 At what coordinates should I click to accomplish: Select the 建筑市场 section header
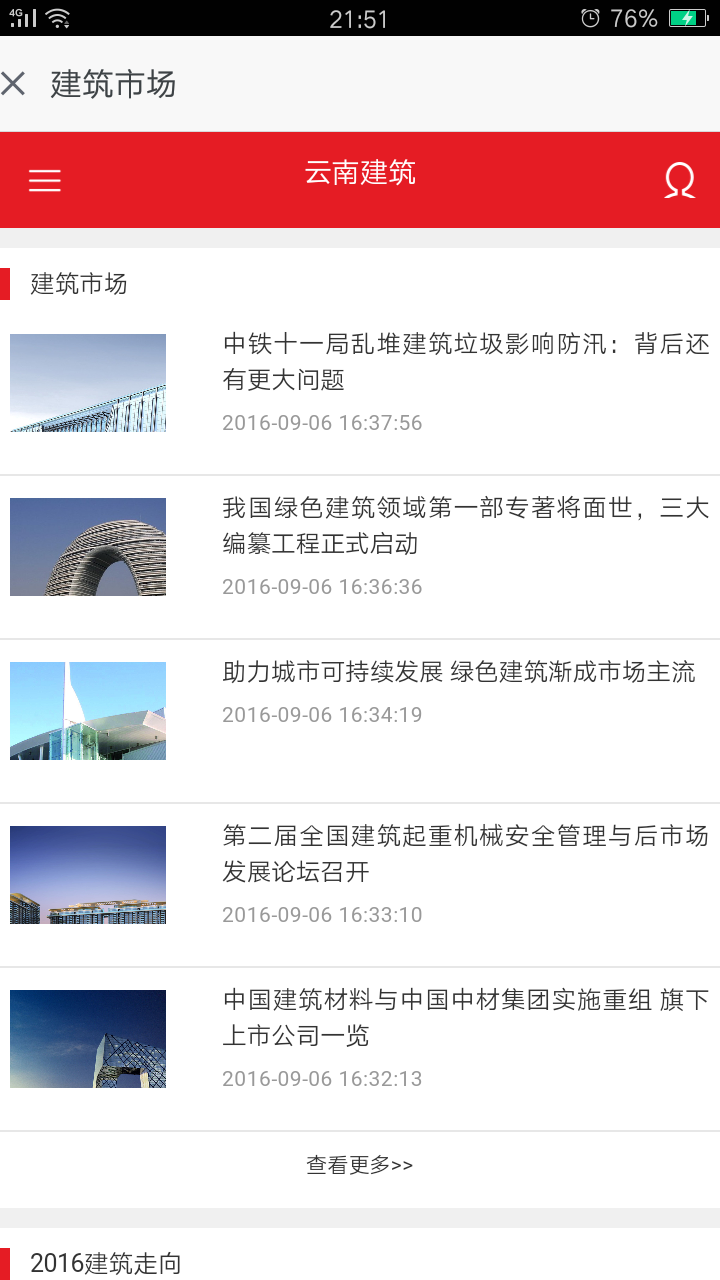(78, 284)
